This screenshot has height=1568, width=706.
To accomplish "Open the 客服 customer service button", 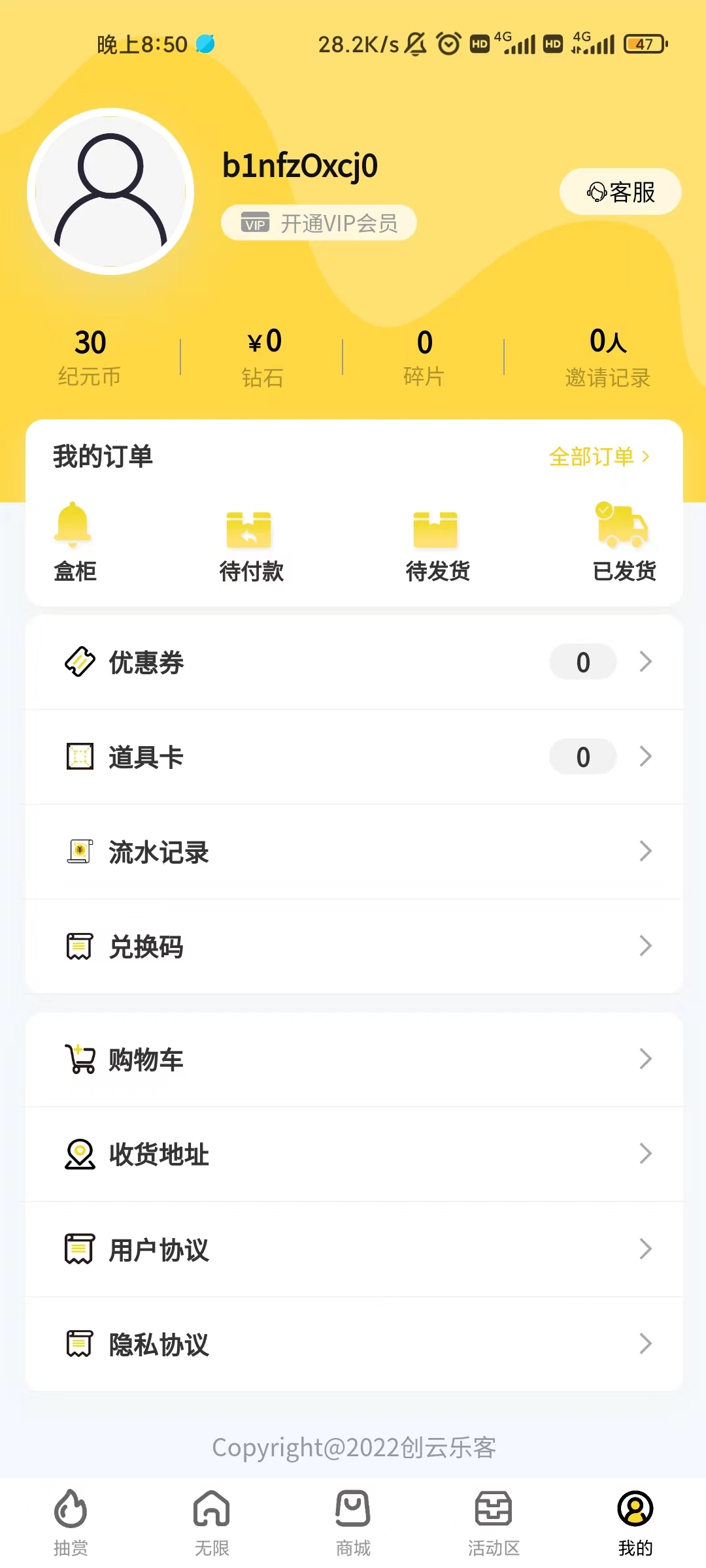I will [619, 190].
